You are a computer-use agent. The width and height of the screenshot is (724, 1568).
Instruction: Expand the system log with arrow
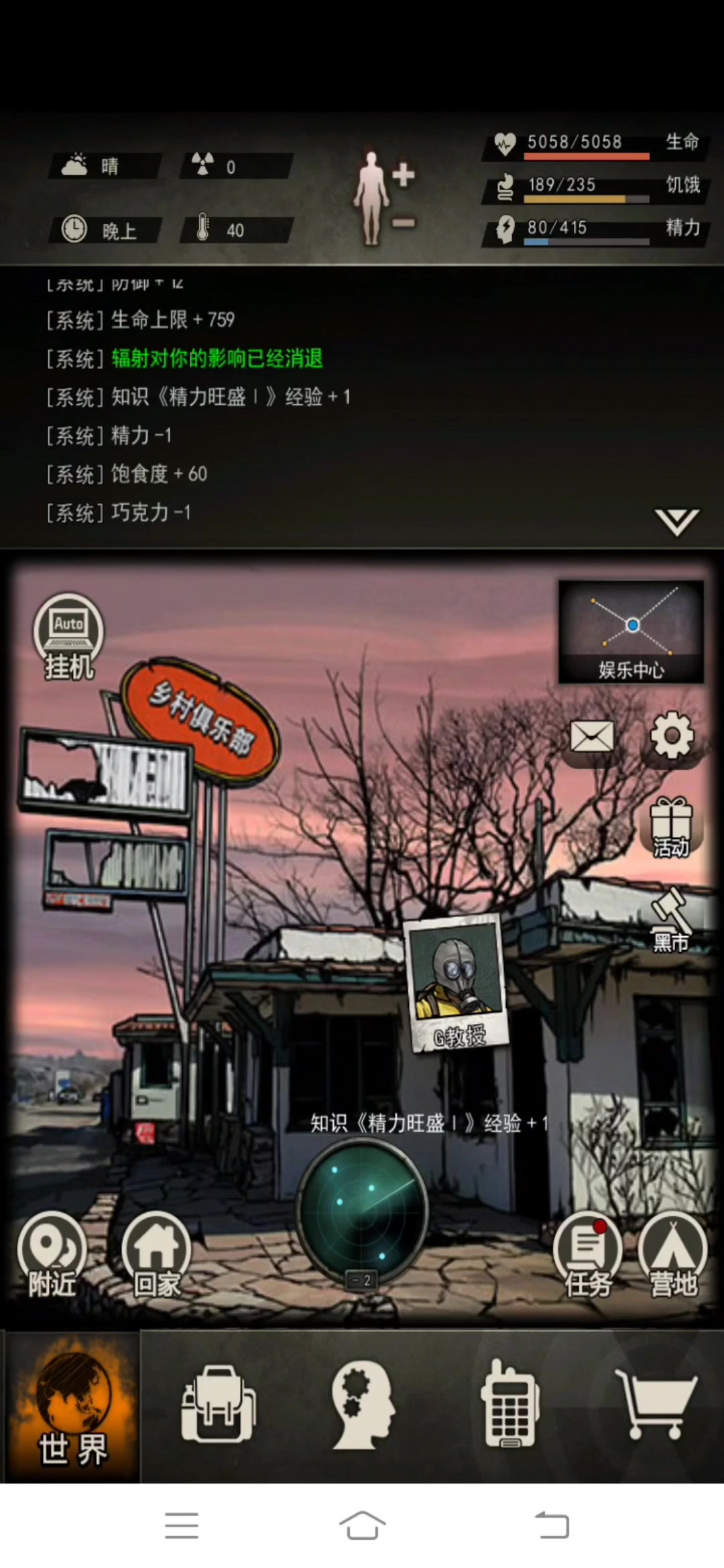(677, 522)
